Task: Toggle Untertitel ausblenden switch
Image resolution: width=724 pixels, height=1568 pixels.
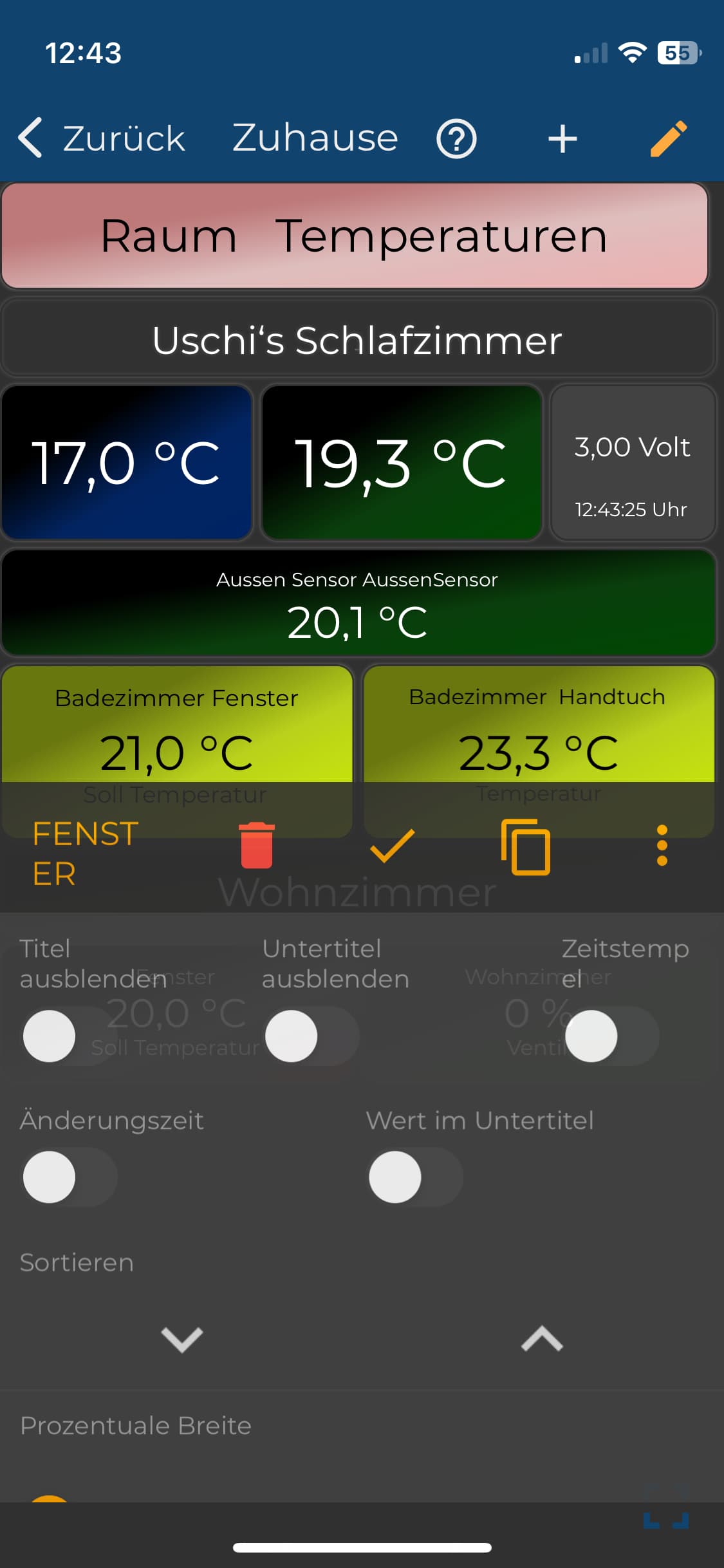Action: [x=311, y=1036]
